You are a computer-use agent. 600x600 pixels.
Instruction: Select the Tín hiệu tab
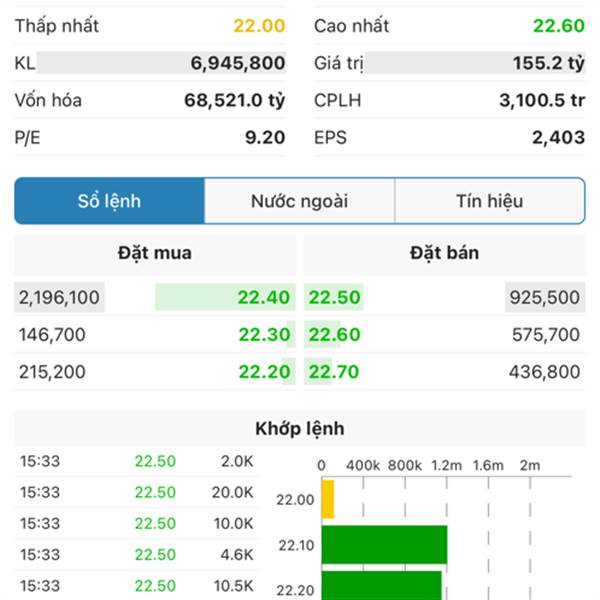pyautogui.click(x=489, y=201)
